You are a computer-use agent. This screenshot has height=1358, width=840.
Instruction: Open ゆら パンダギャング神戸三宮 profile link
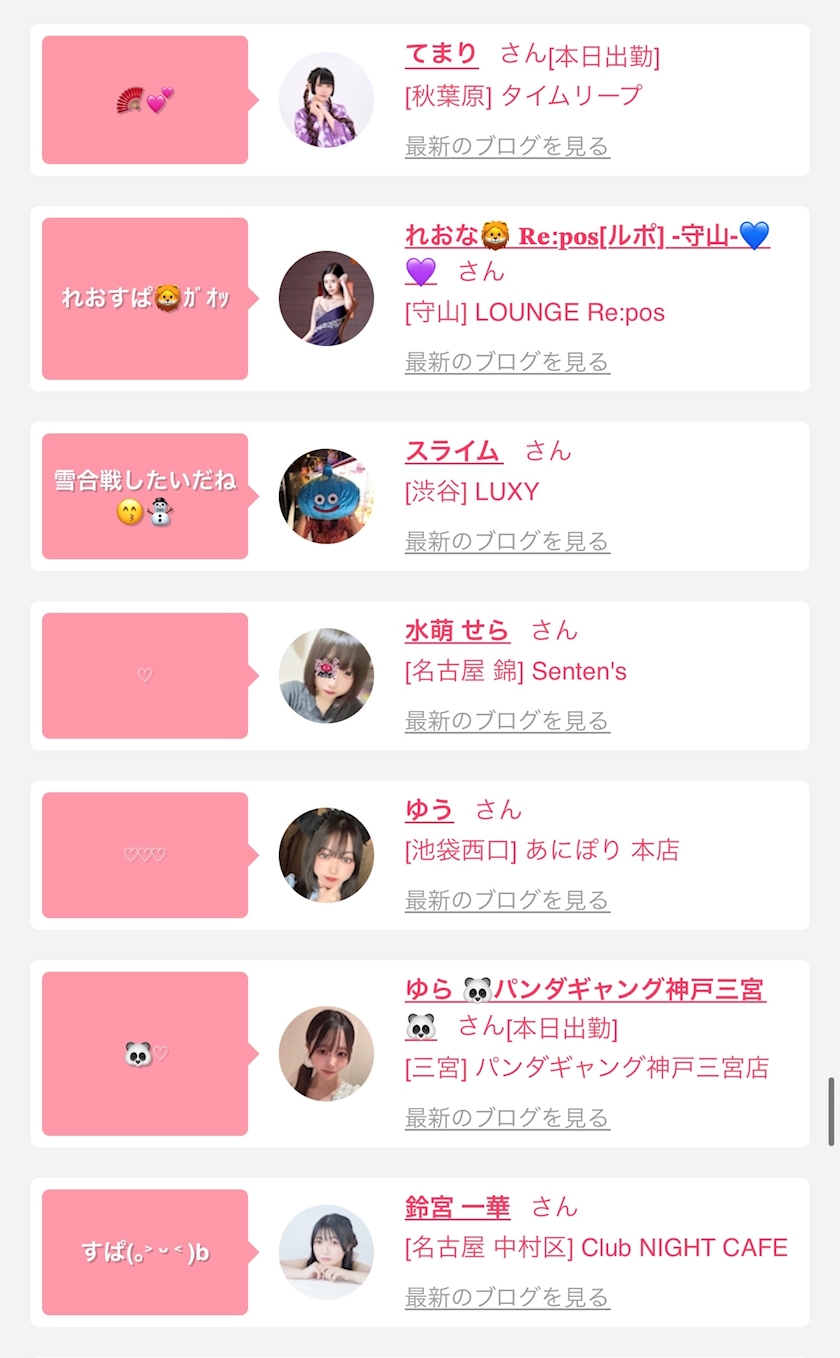point(585,990)
